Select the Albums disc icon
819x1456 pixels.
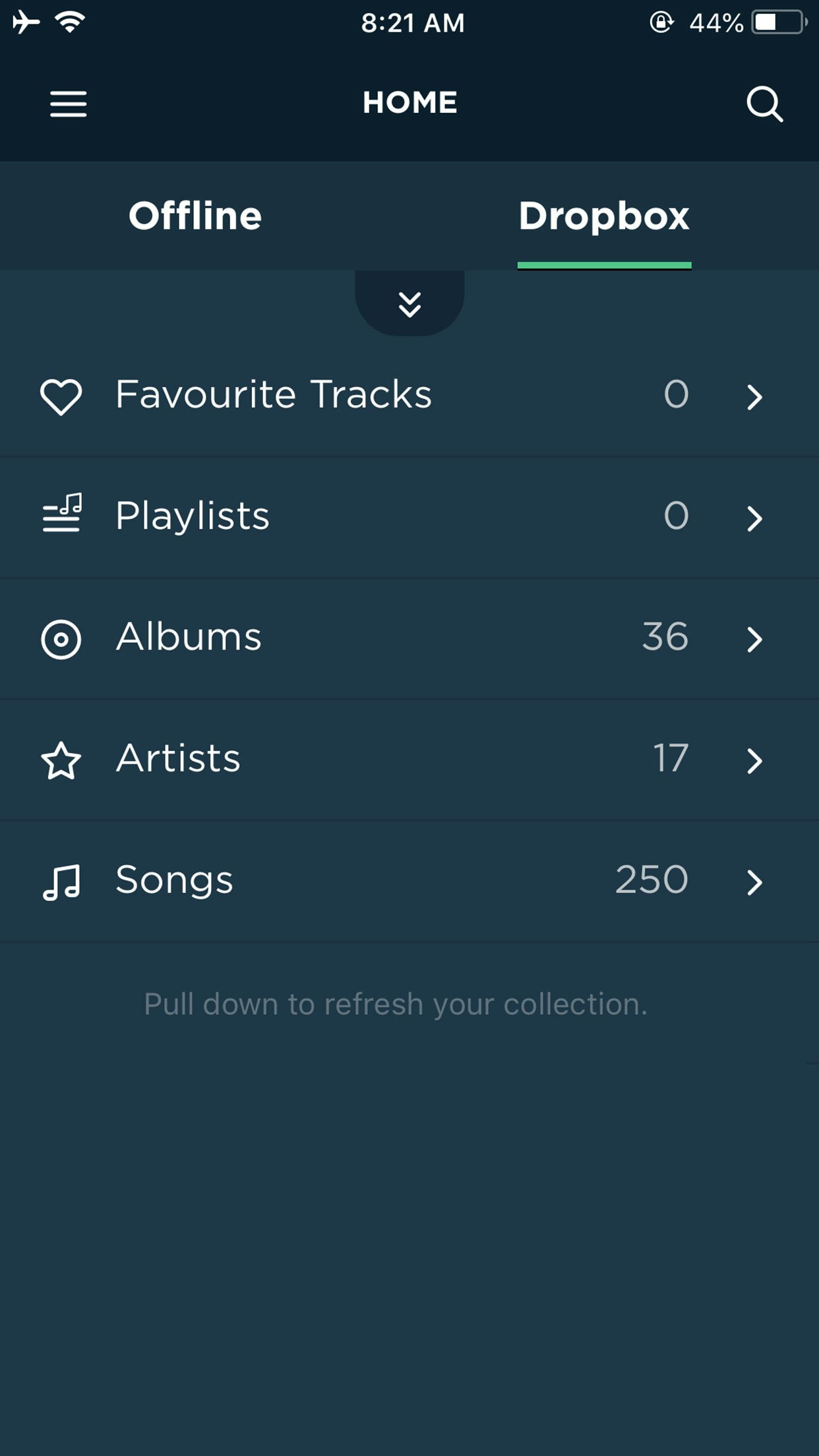(x=61, y=638)
